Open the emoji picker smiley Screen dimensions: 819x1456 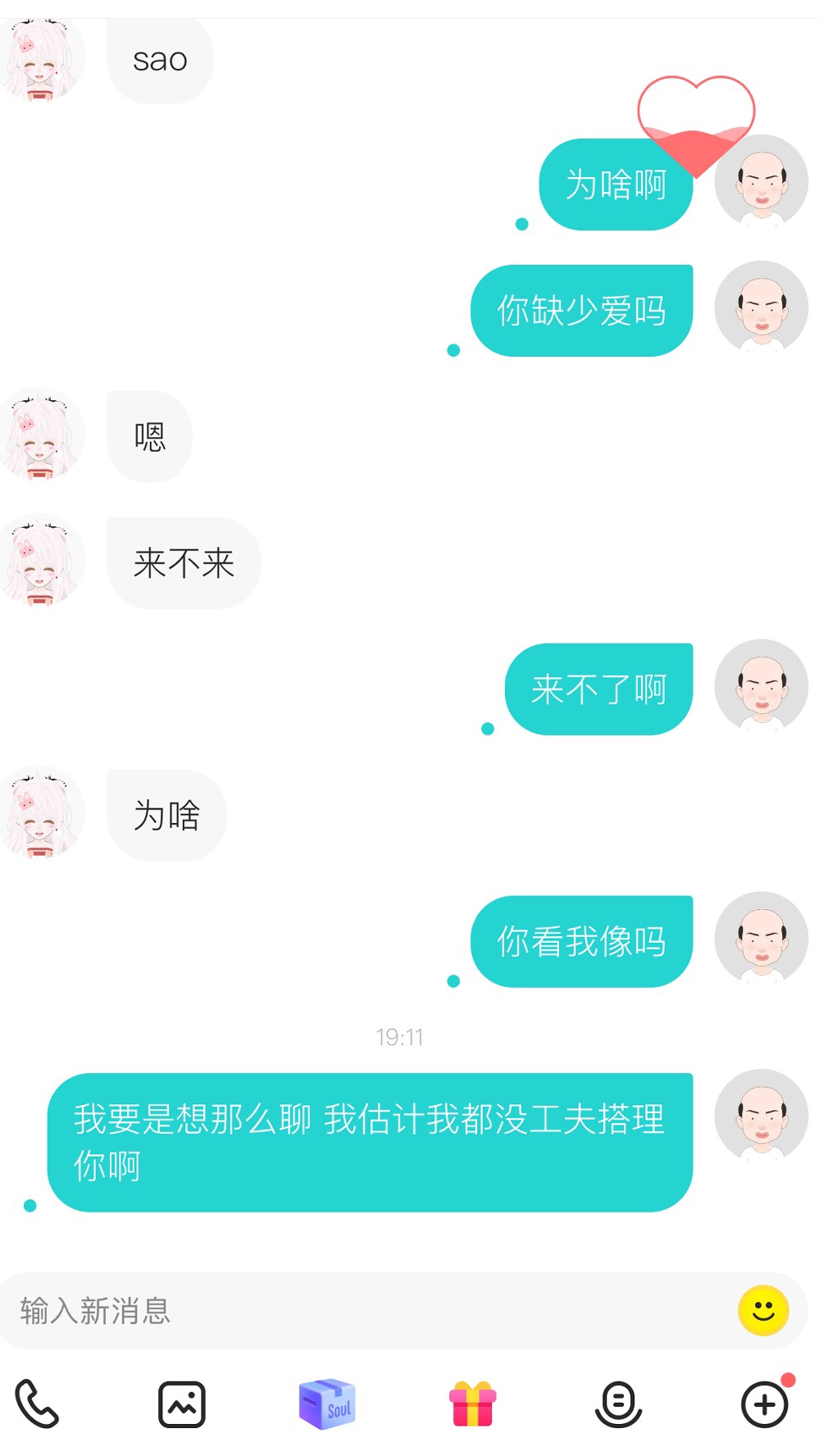(x=763, y=1310)
